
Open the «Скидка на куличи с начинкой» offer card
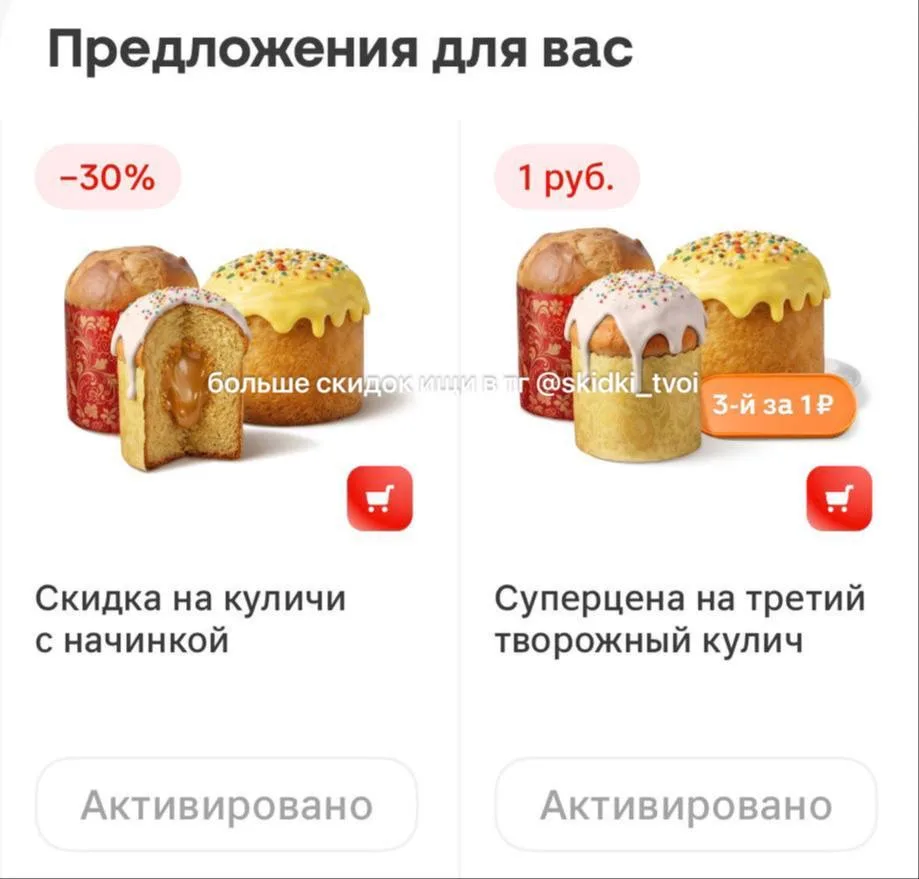coord(191,619)
